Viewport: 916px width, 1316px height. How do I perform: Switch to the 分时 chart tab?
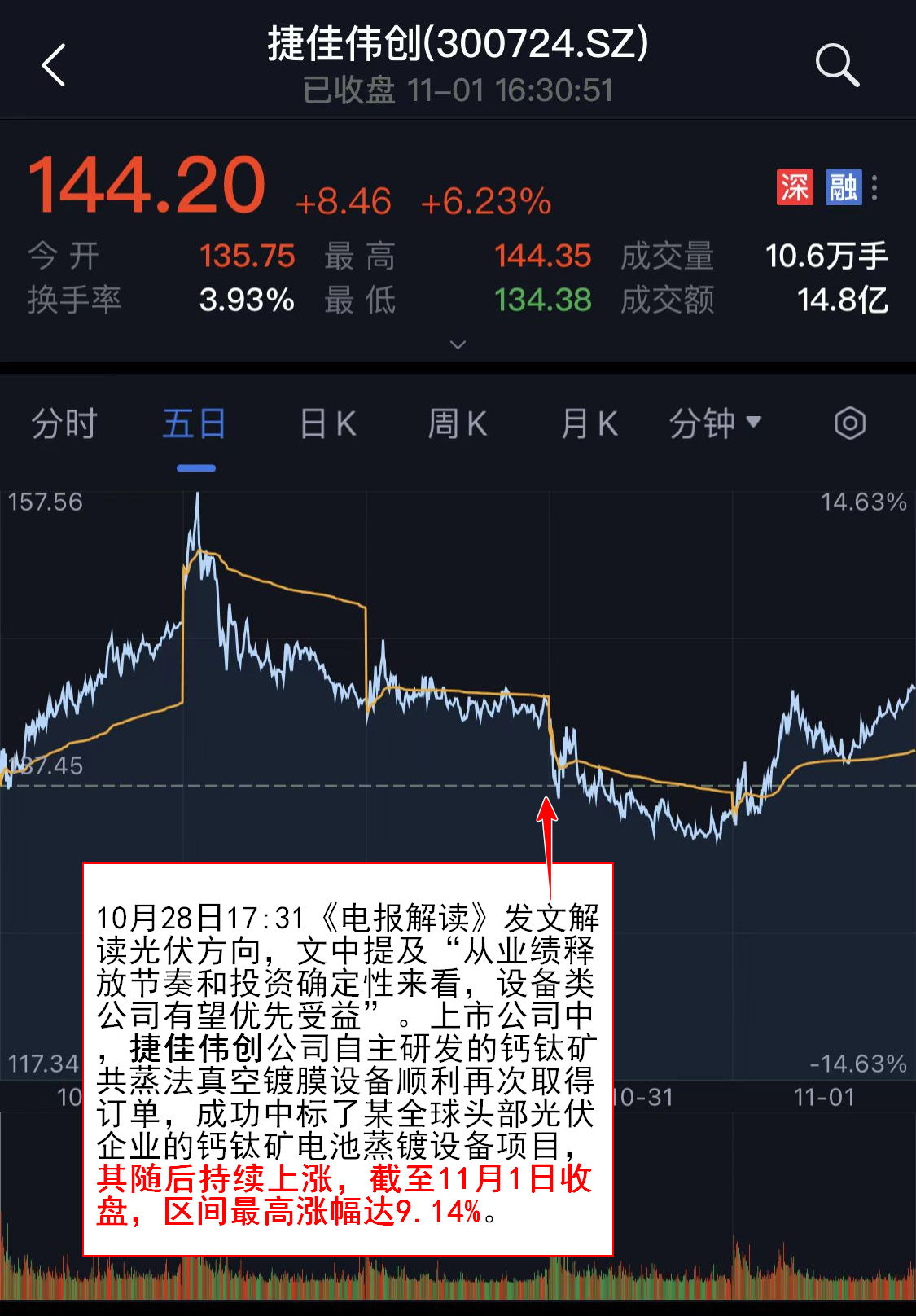64,424
